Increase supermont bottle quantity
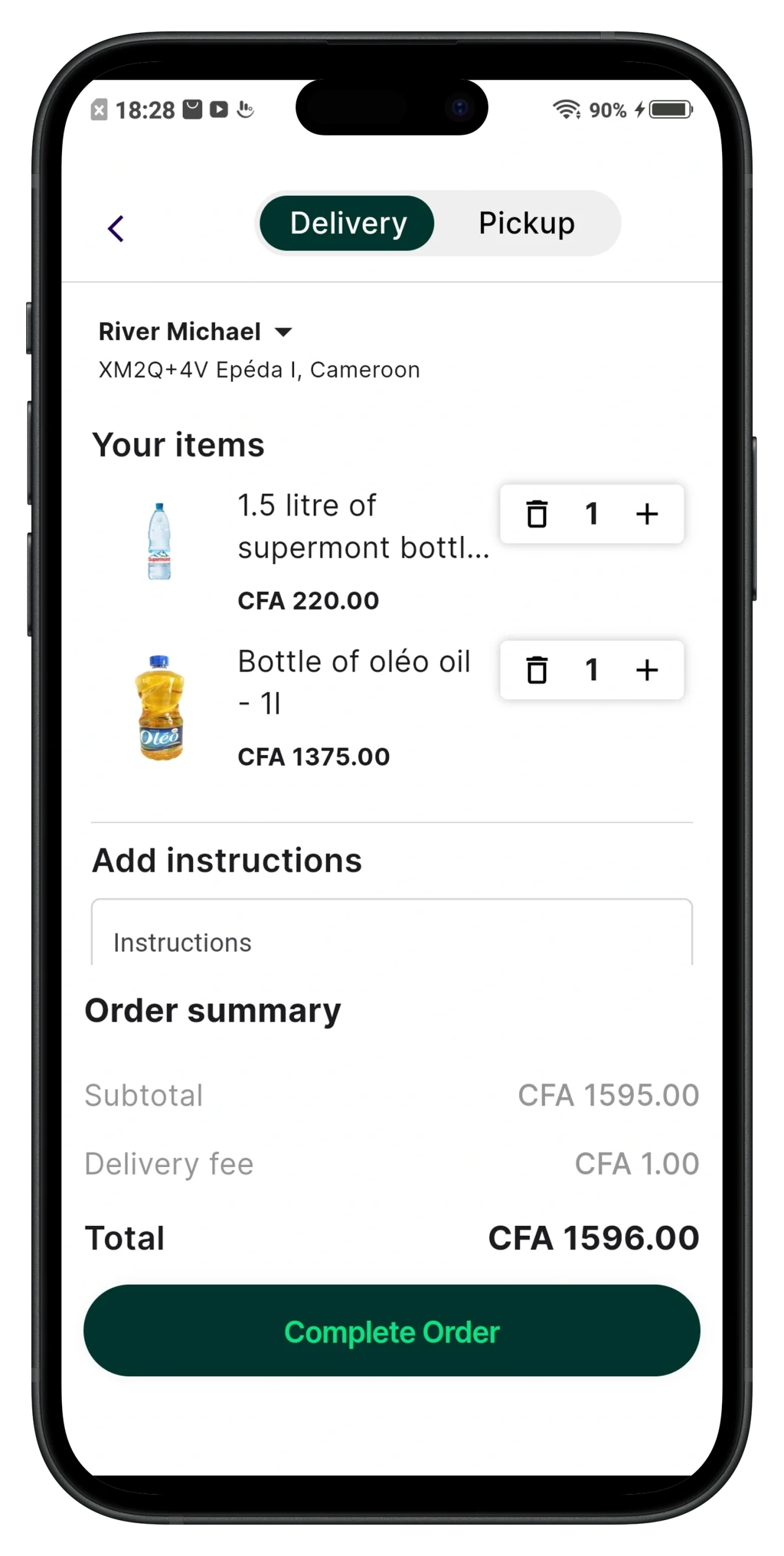The image size is (784, 1556). coord(647,514)
